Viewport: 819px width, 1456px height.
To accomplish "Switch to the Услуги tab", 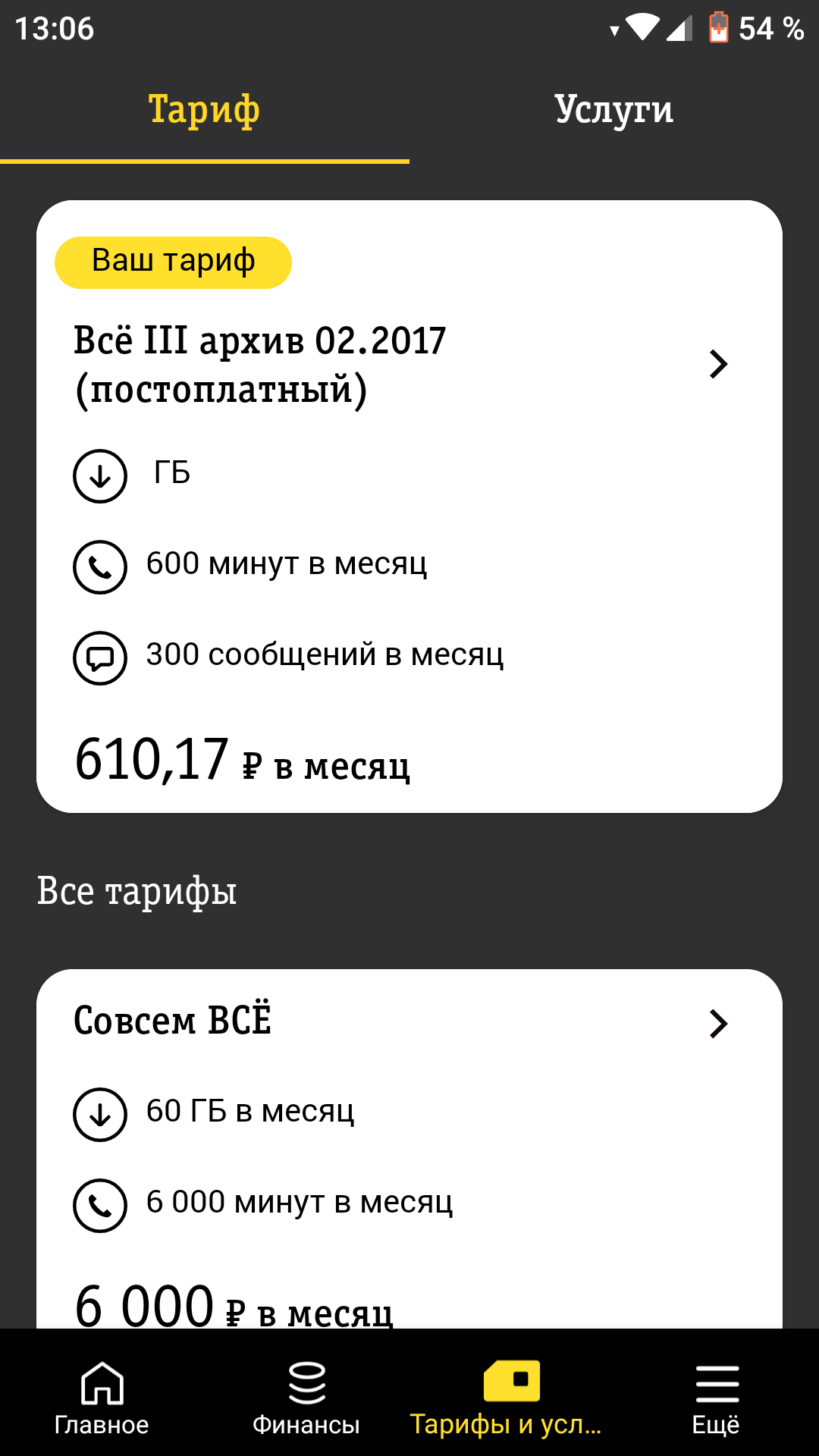I will [x=613, y=110].
